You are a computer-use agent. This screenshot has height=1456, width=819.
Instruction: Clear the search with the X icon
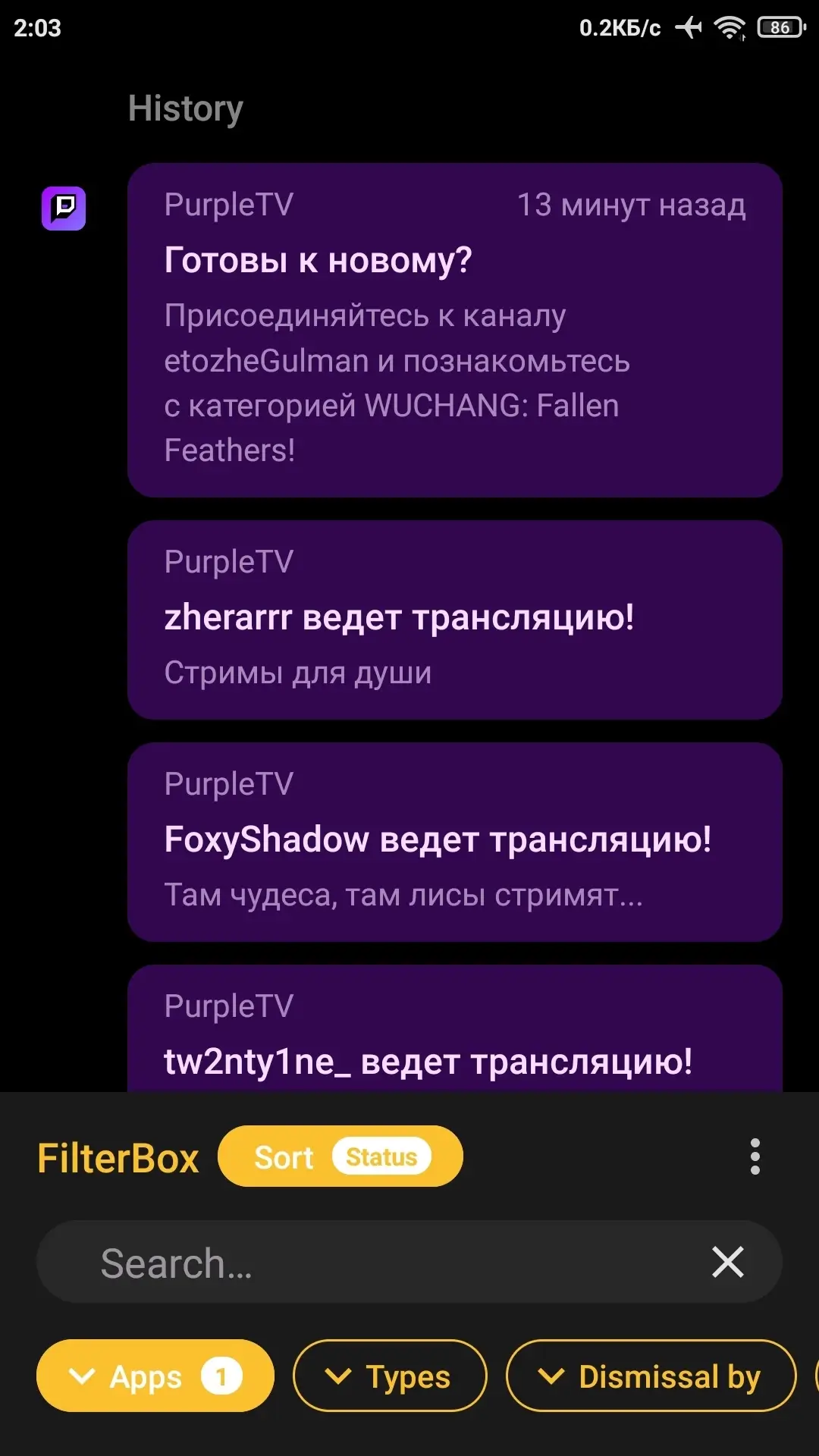point(728,1262)
